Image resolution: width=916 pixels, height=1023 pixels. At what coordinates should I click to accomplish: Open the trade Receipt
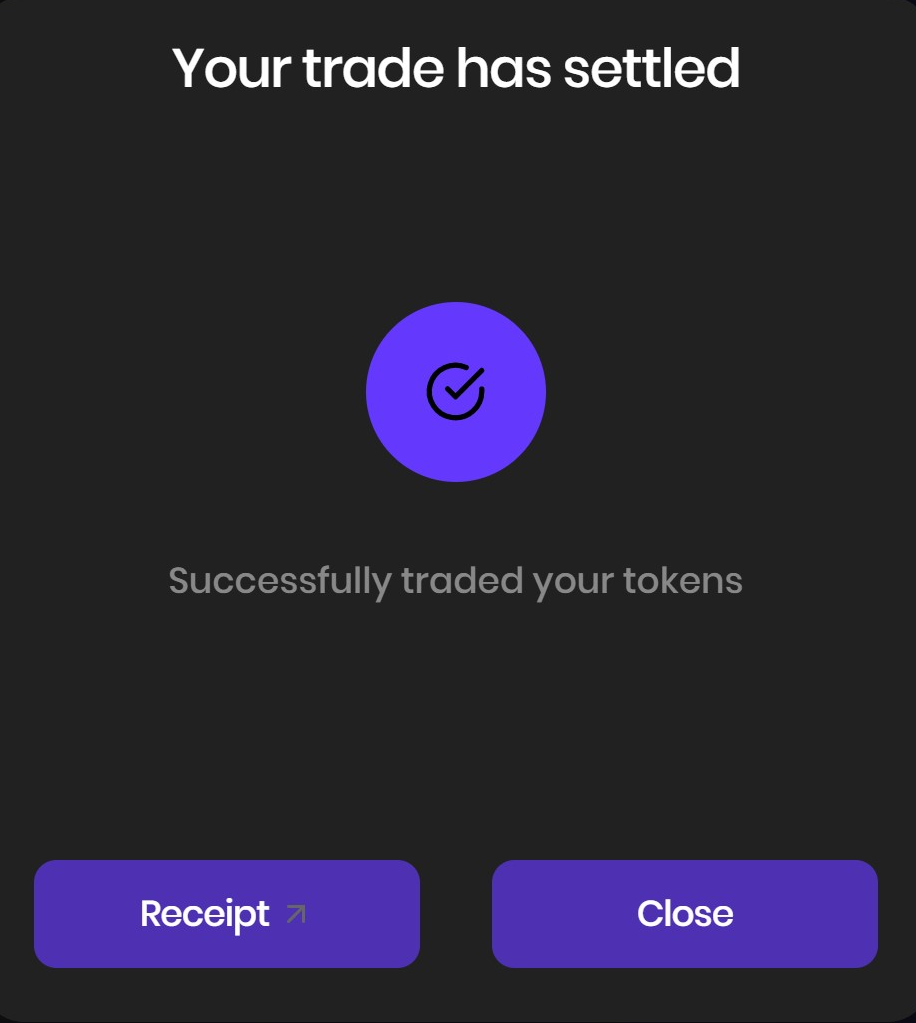(226, 913)
